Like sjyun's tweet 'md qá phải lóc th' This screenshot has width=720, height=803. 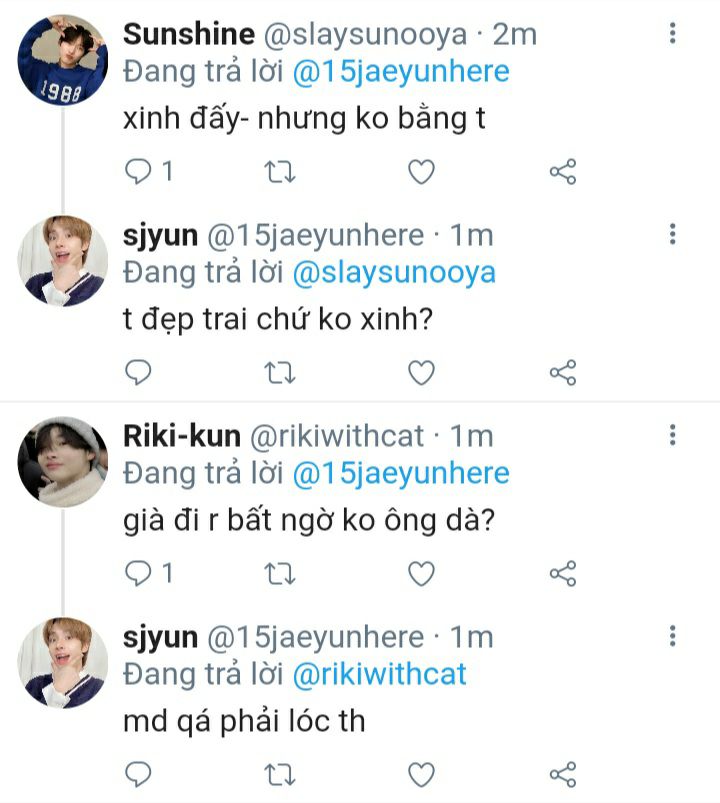click(x=422, y=774)
